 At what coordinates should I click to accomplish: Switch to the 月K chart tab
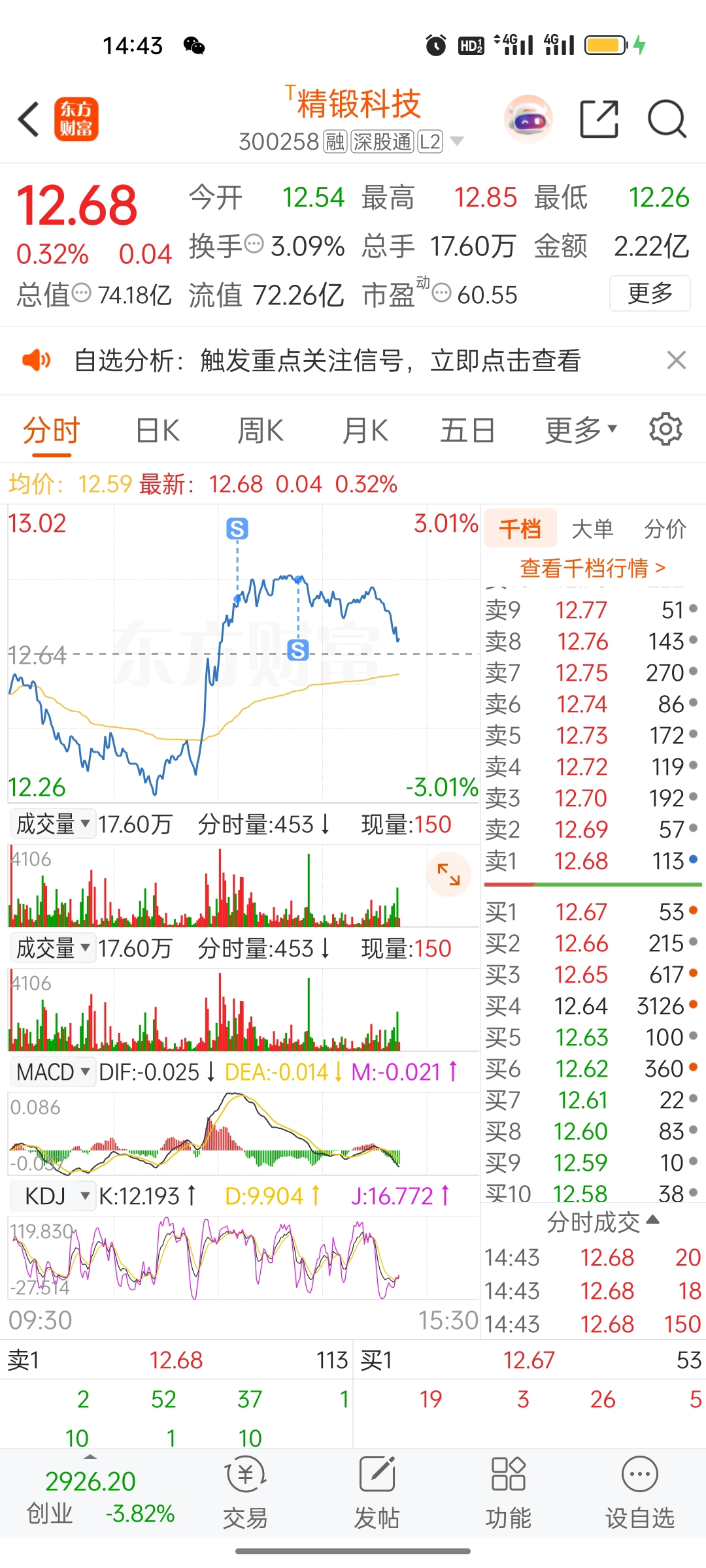(365, 431)
